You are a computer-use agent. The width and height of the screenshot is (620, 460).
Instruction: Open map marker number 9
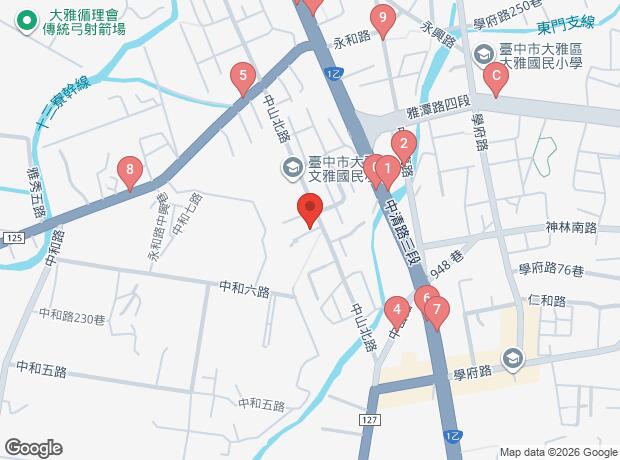coord(383,21)
